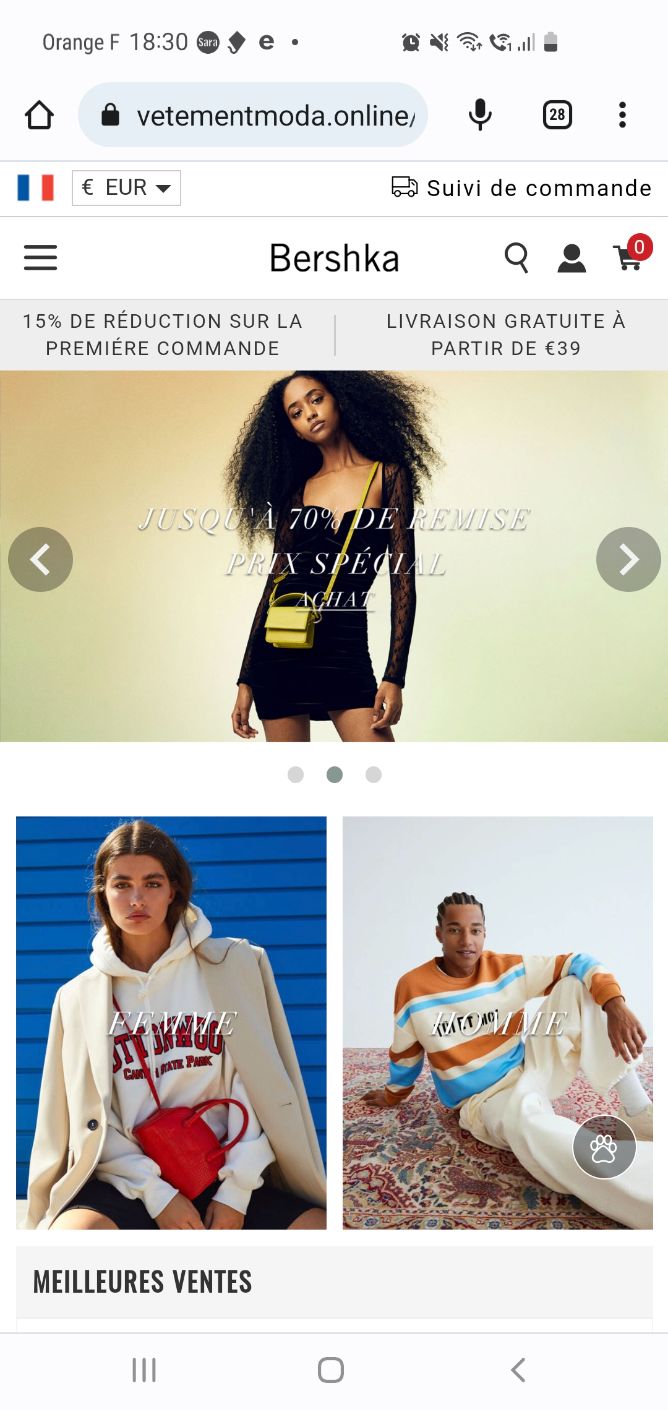Go back with the system back button
The width and height of the screenshot is (668, 1410).
(517, 1370)
